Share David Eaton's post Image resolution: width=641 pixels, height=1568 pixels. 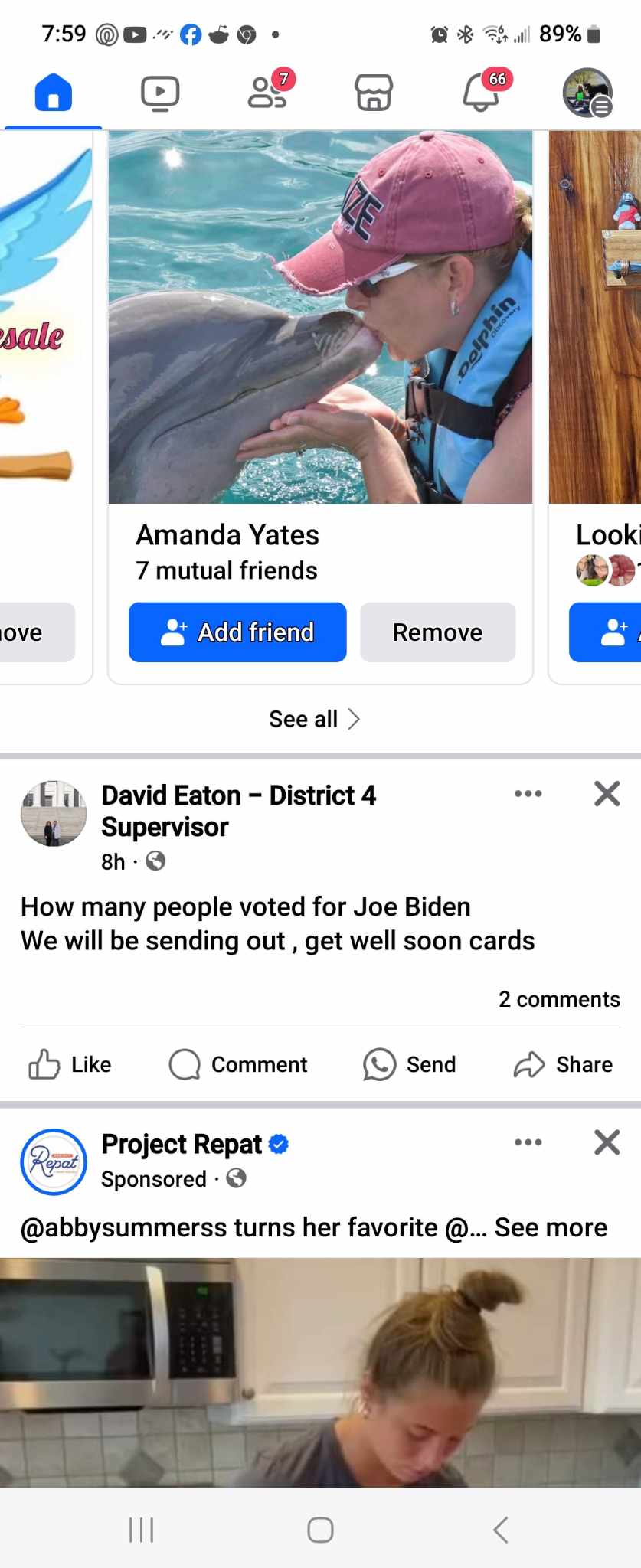point(563,1064)
